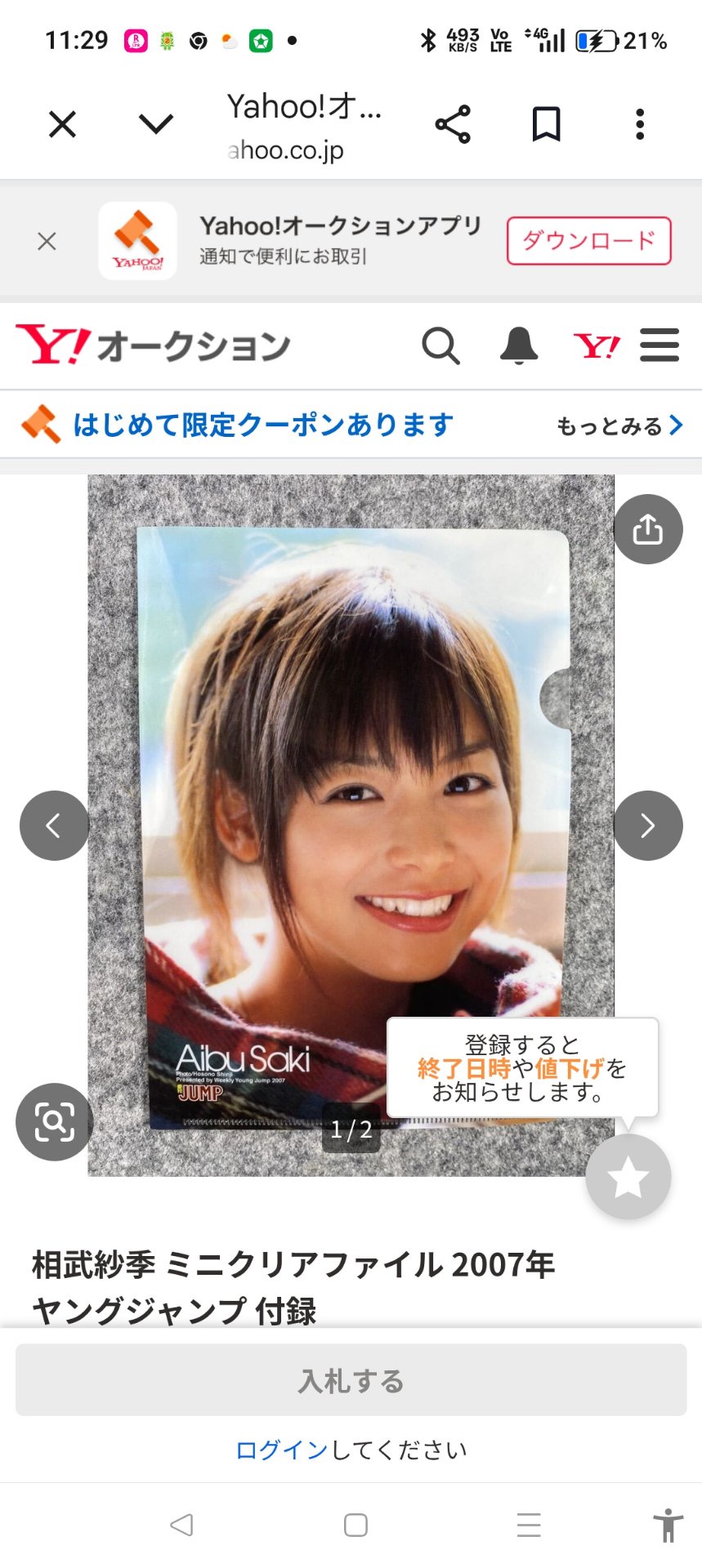Share this page from the browser toolbar
702x1568 pixels.
pyautogui.click(x=453, y=125)
